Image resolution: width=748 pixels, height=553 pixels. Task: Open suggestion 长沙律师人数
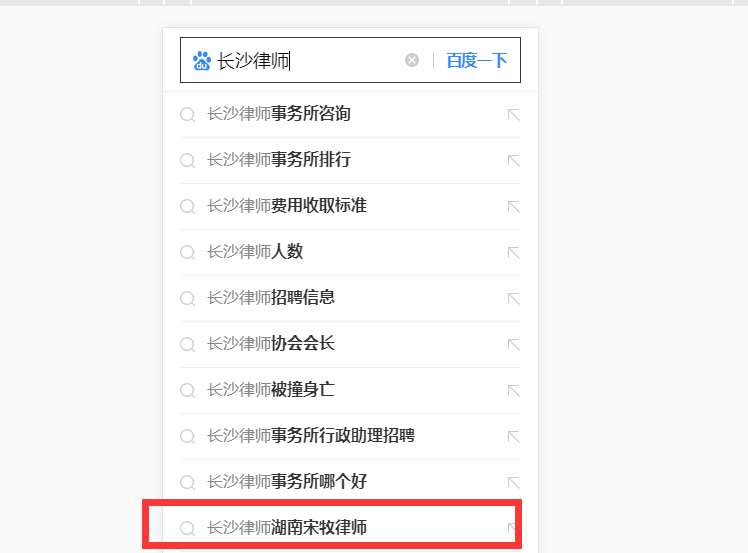pyautogui.click(x=255, y=252)
